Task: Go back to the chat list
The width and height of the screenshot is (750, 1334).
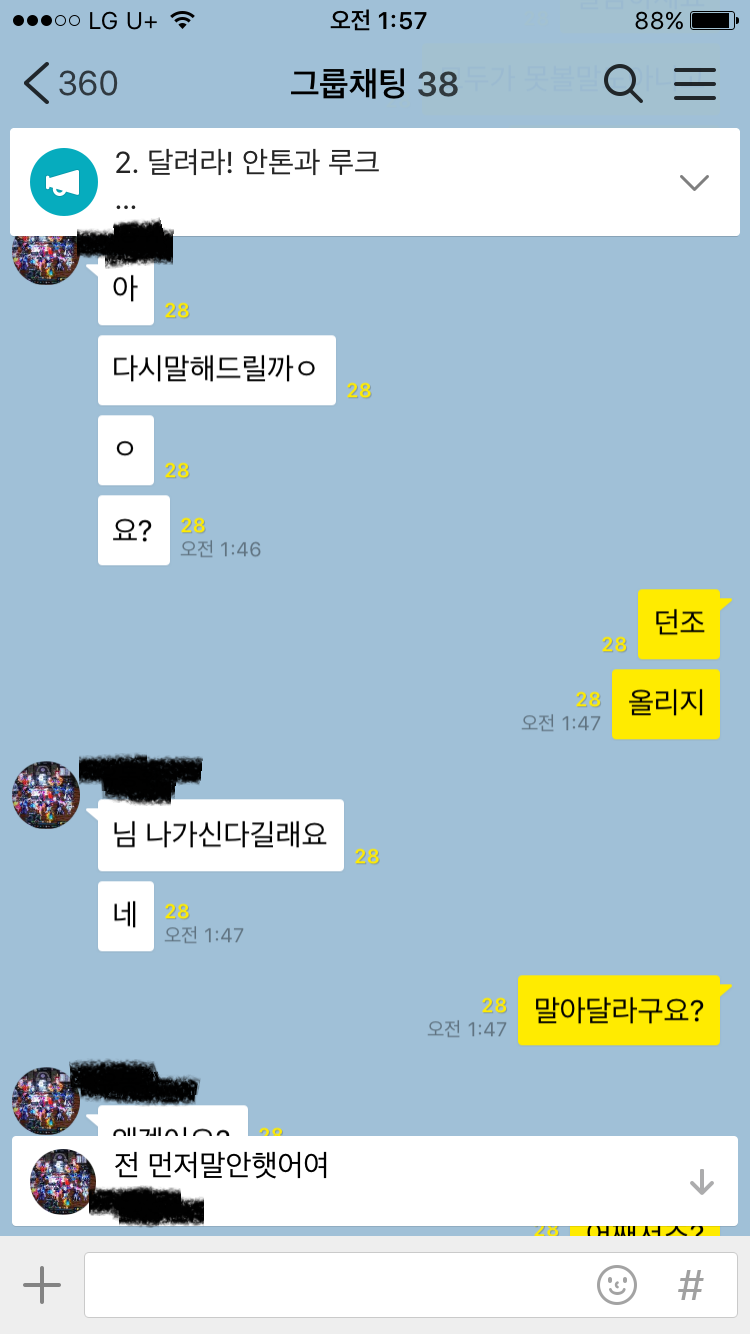Action: point(68,84)
